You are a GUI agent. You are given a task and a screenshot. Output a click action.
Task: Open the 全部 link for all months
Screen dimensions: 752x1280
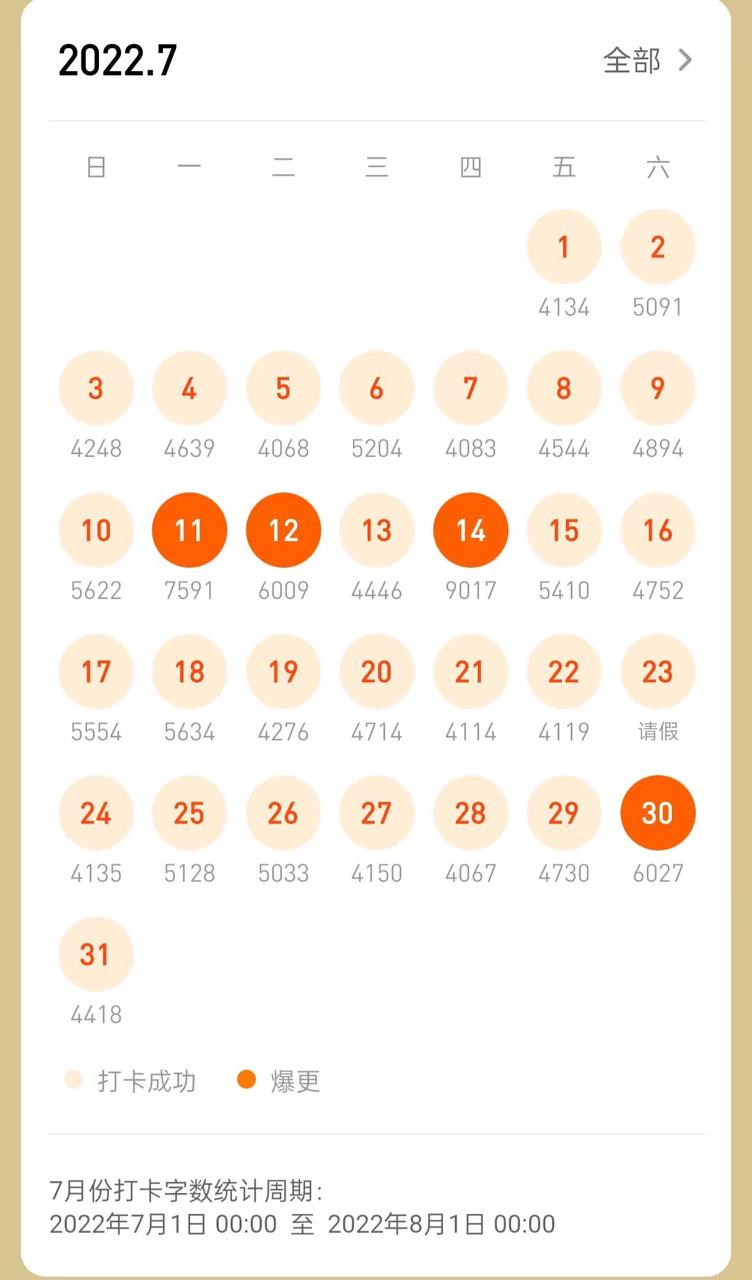point(647,61)
